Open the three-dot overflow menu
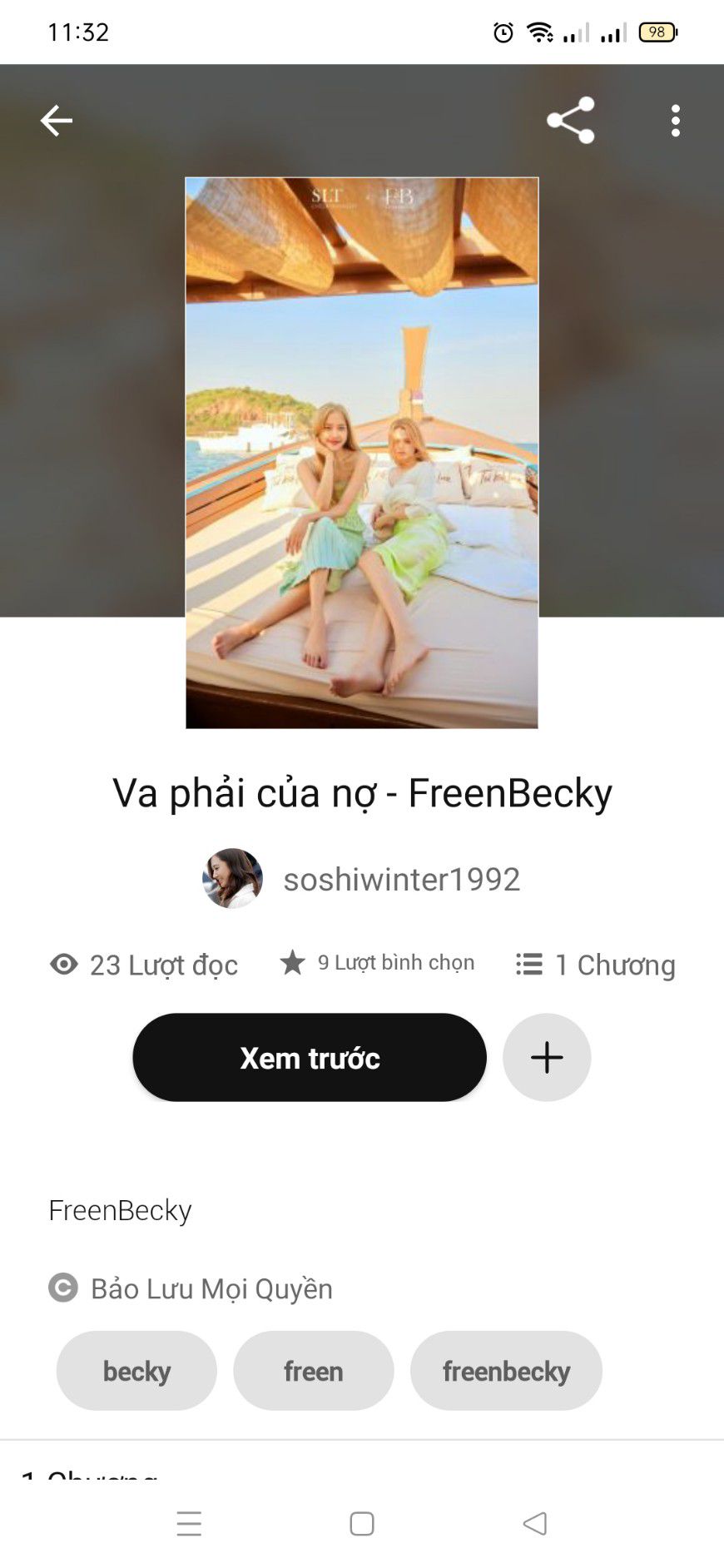 pos(676,121)
